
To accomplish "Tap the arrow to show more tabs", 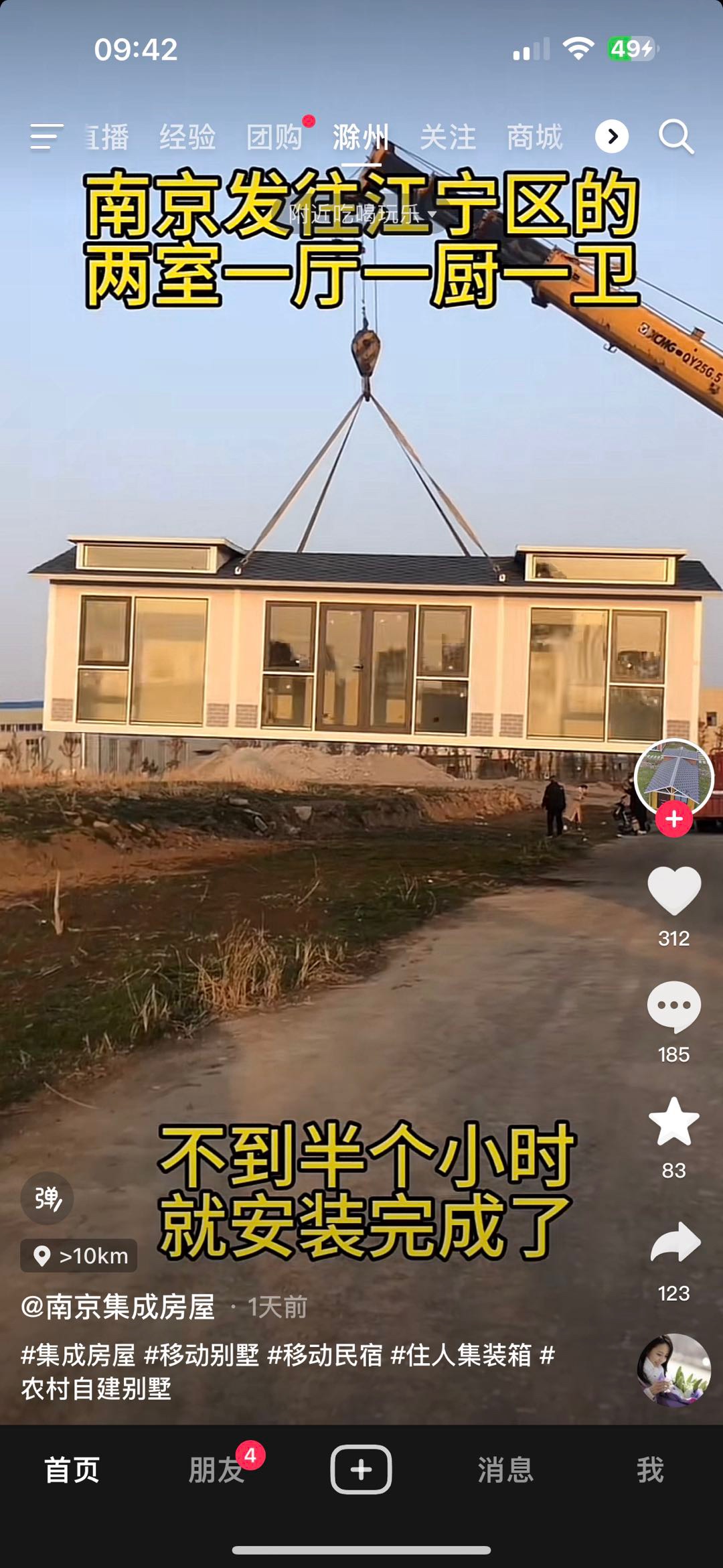I will point(612,137).
